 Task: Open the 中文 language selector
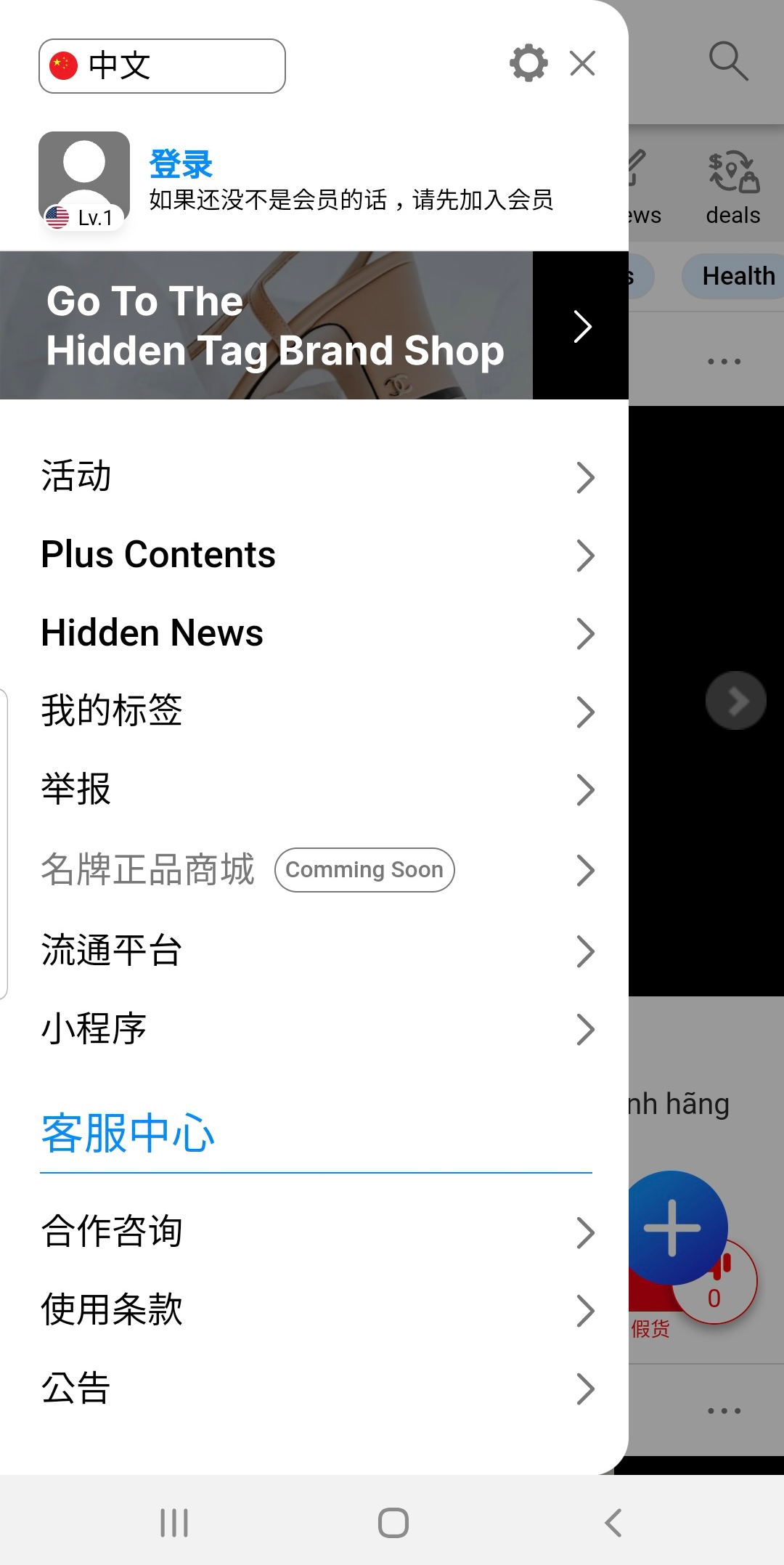(162, 66)
